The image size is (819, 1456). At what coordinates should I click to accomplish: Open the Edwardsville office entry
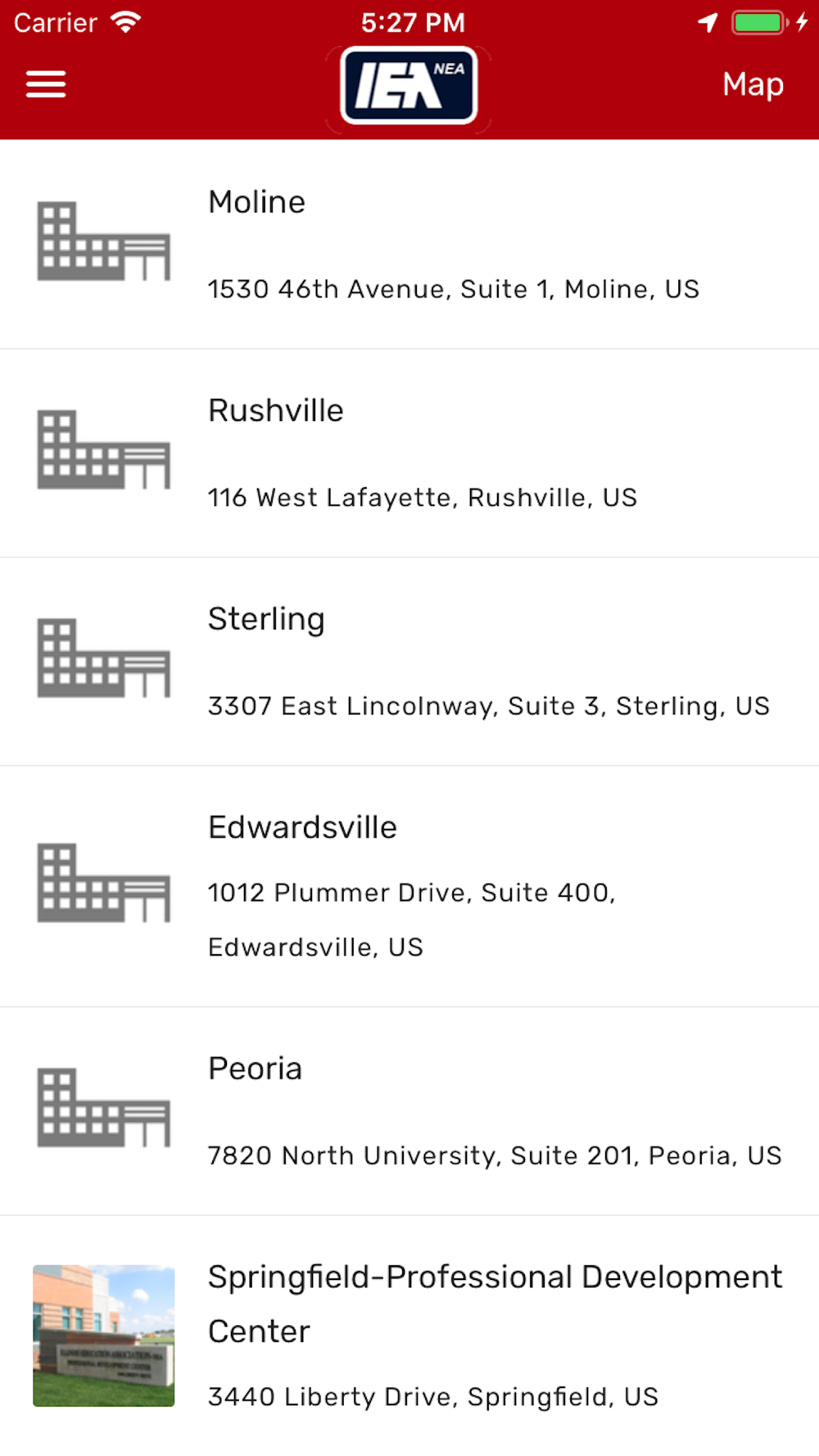(x=409, y=886)
